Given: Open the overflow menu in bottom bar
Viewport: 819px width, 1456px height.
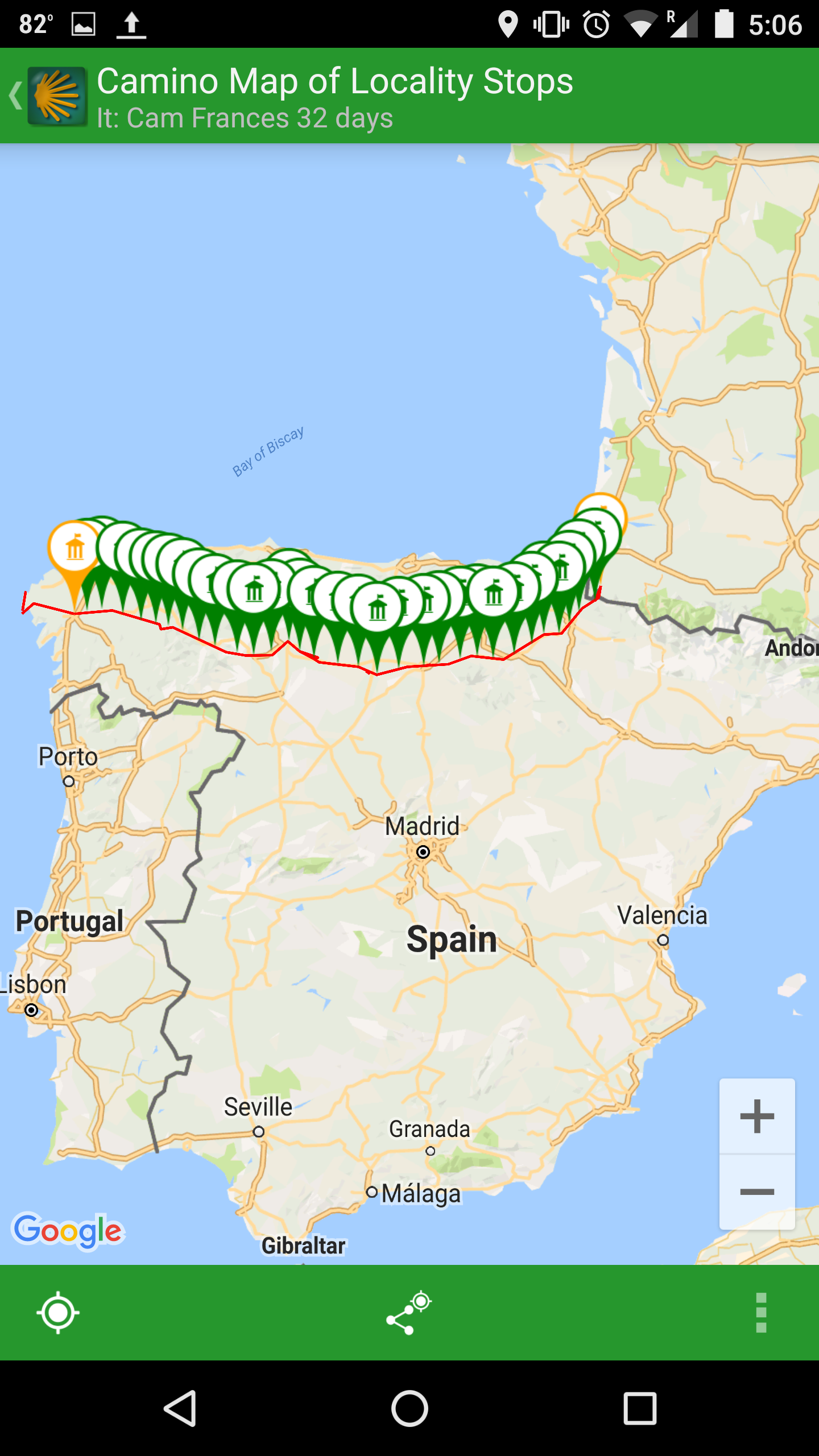Looking at the screenshot, I should click(x=761, y=1313).
